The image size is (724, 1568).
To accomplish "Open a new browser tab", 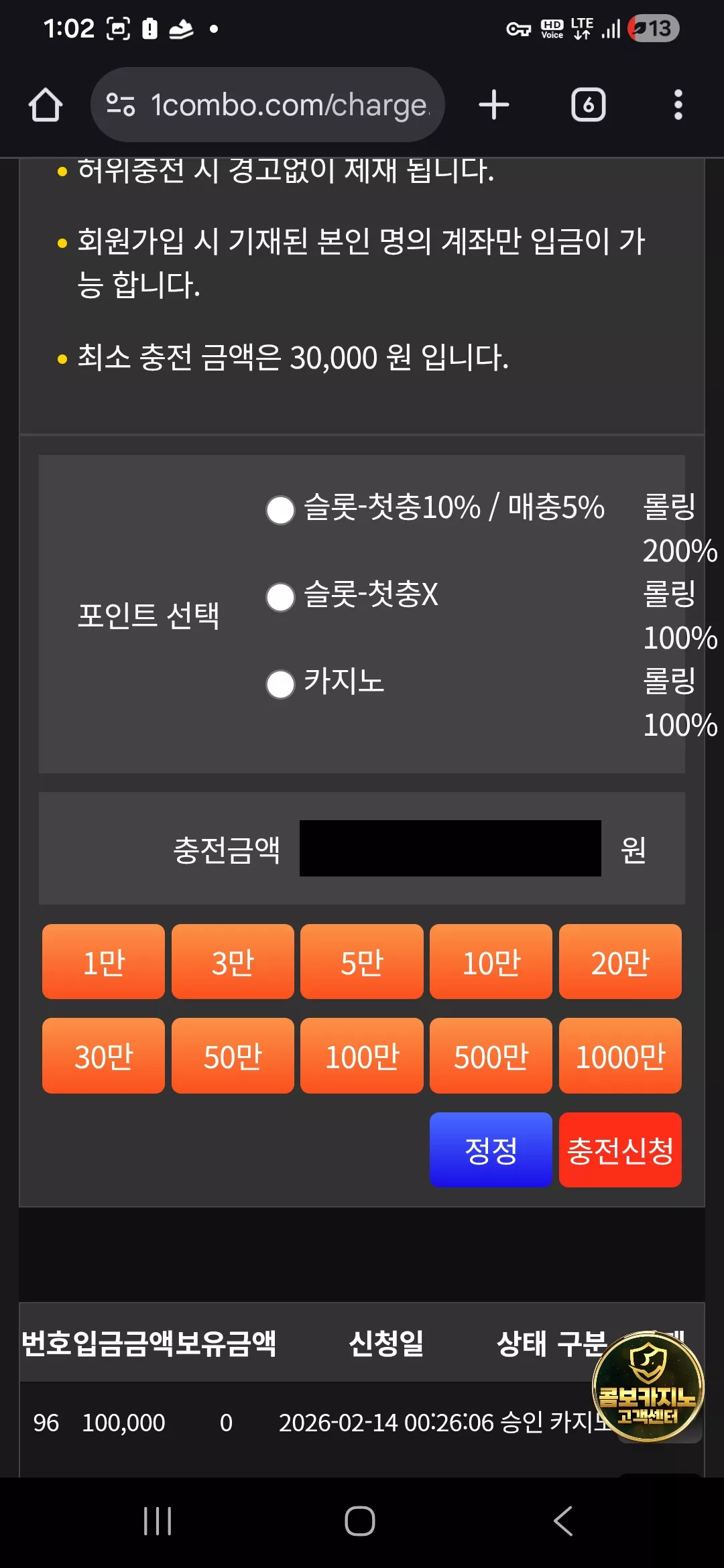I will (494, 105).
